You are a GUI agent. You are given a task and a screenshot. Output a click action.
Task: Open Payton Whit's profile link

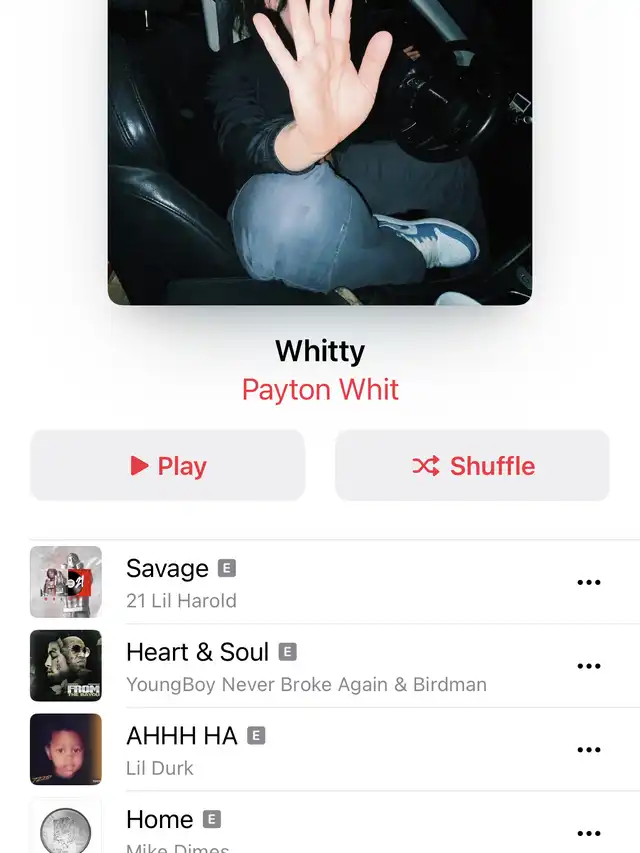pos(320,389)
